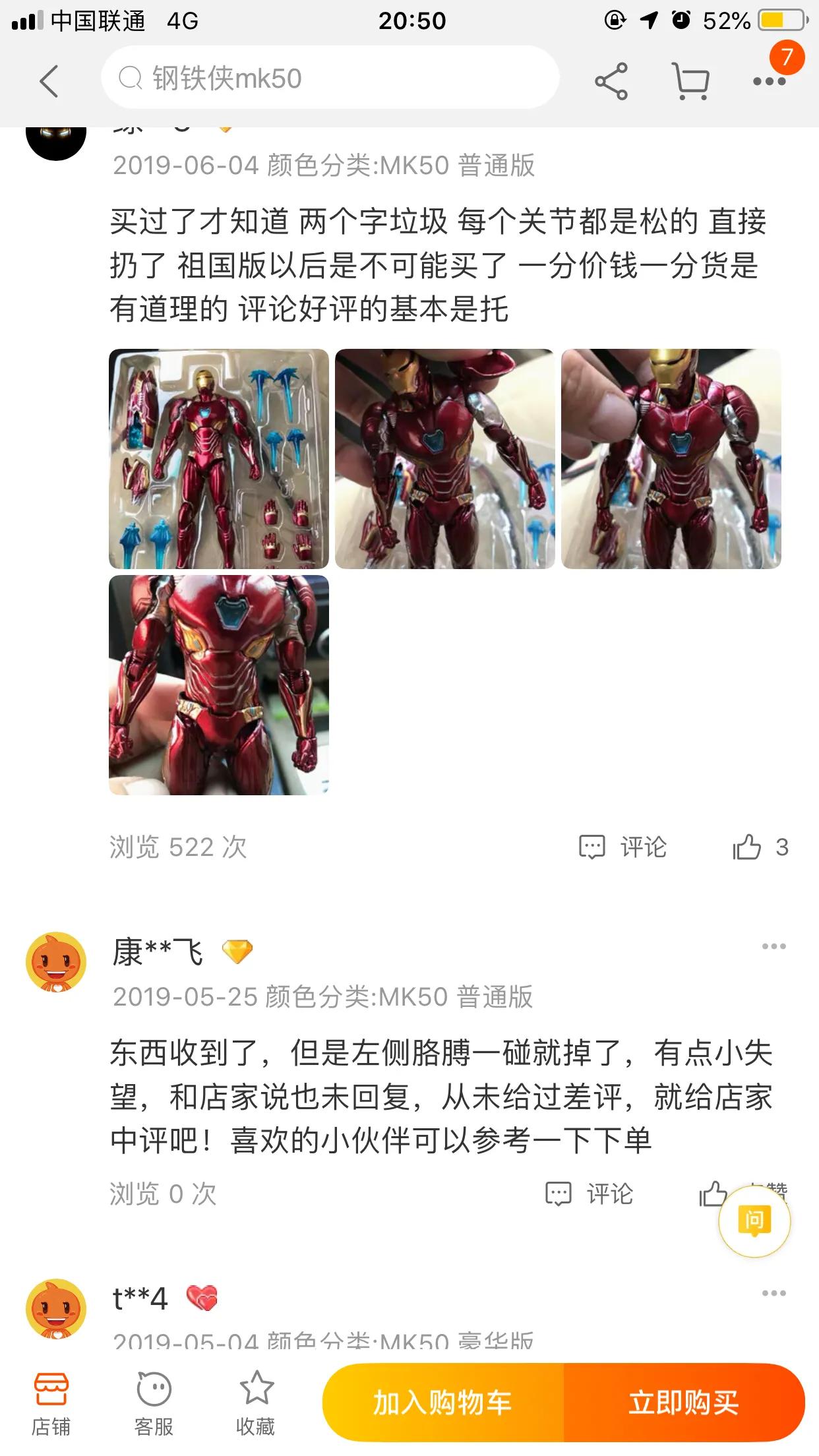Open the 钢铁侠mk50 search field
This screenshot has width=819, height=1456.
(330, 78)
